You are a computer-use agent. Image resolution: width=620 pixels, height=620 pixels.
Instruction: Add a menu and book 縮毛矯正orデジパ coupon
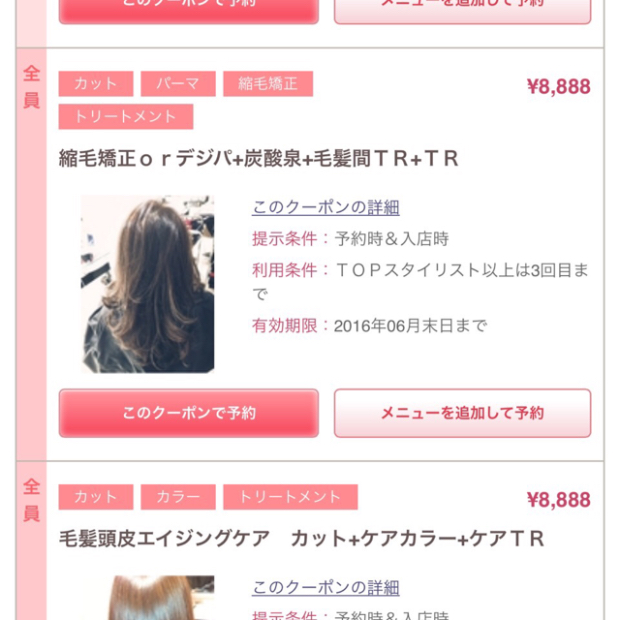462,413
